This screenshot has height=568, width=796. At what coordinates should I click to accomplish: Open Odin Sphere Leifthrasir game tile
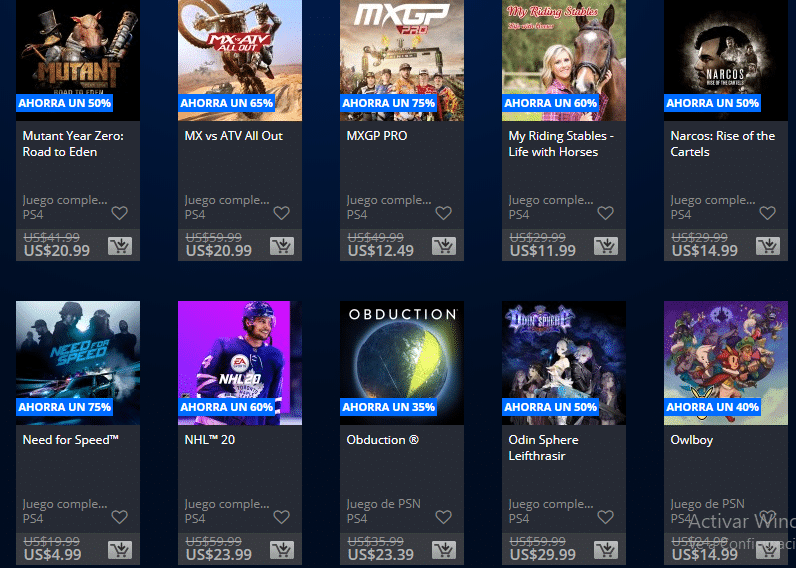coord(563,362)
